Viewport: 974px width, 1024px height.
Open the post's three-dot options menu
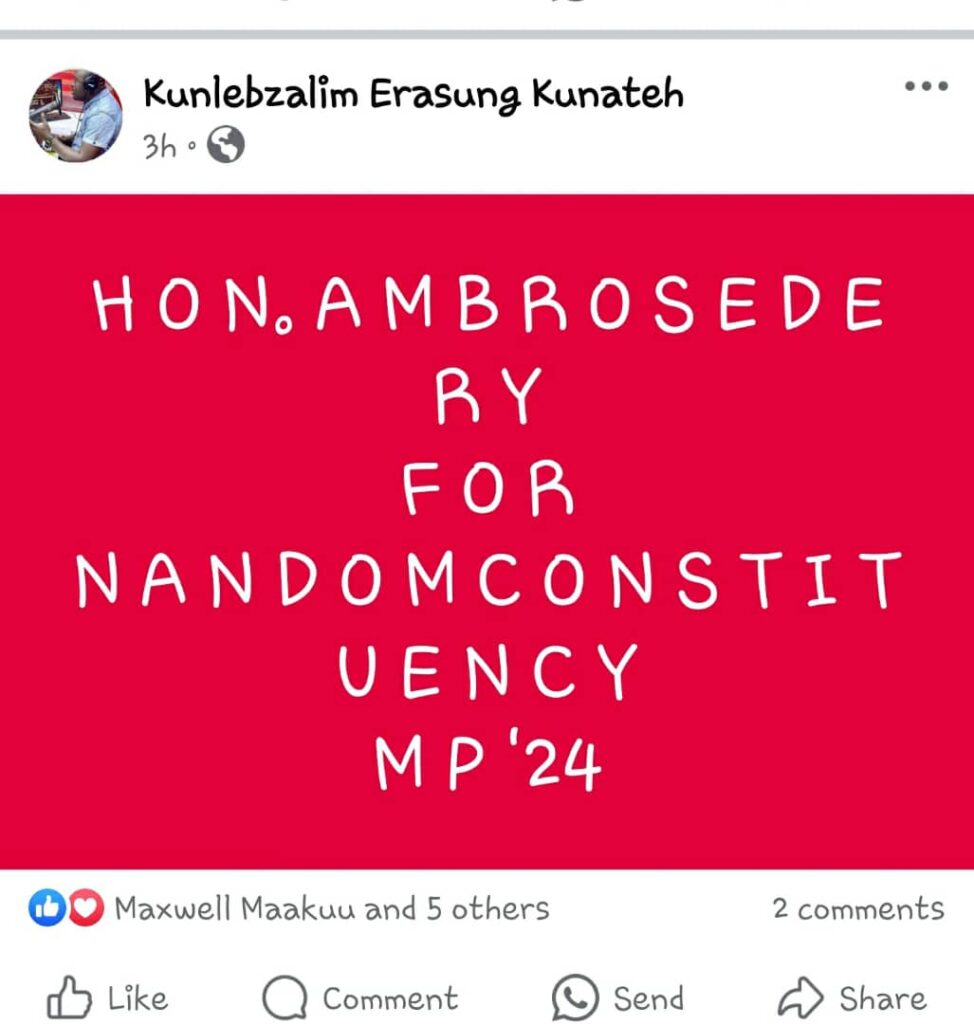[925, 87]
